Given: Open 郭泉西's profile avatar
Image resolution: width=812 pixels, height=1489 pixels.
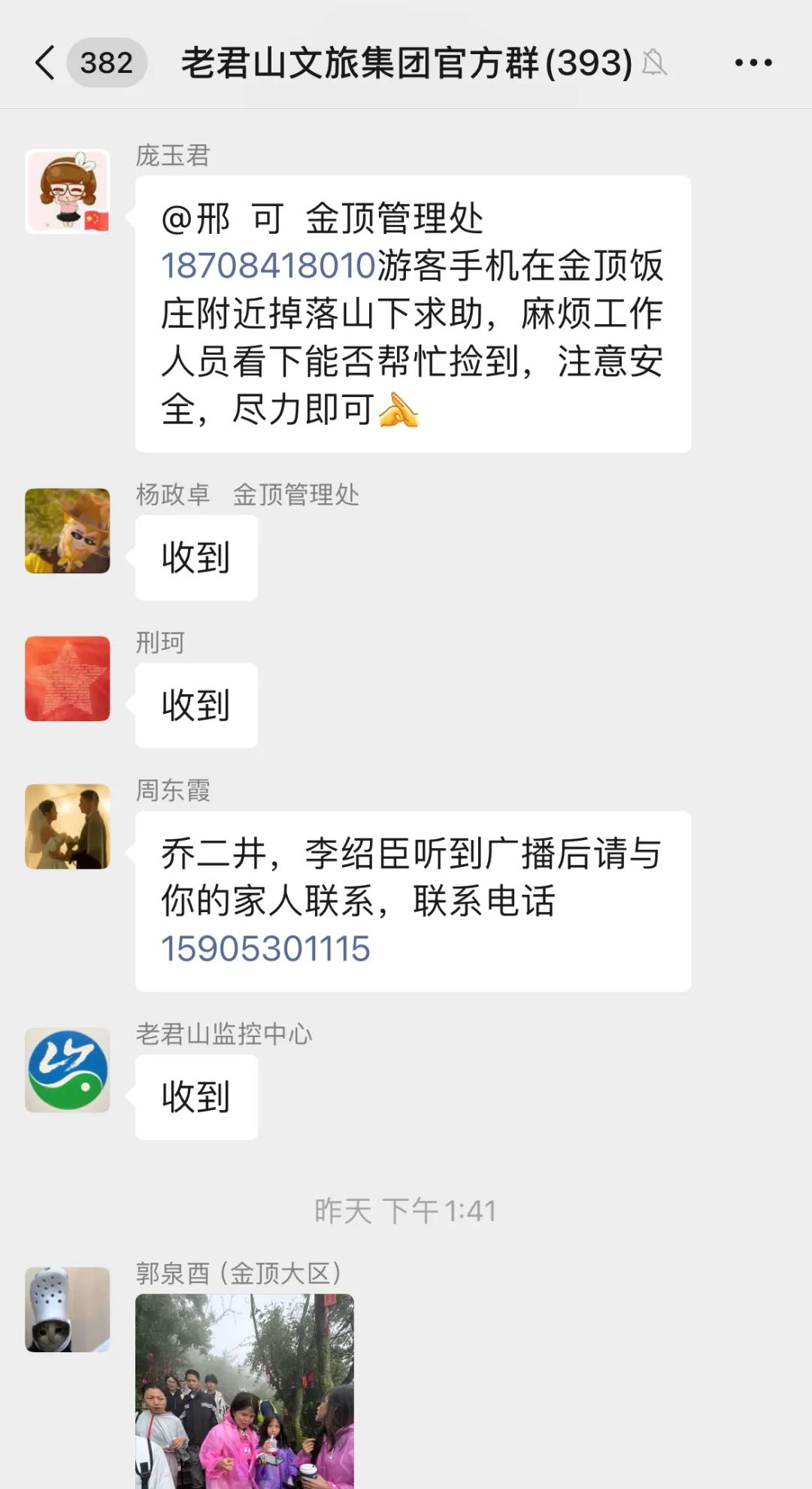Looking at the screenshot, I should tap(68, 1309).
